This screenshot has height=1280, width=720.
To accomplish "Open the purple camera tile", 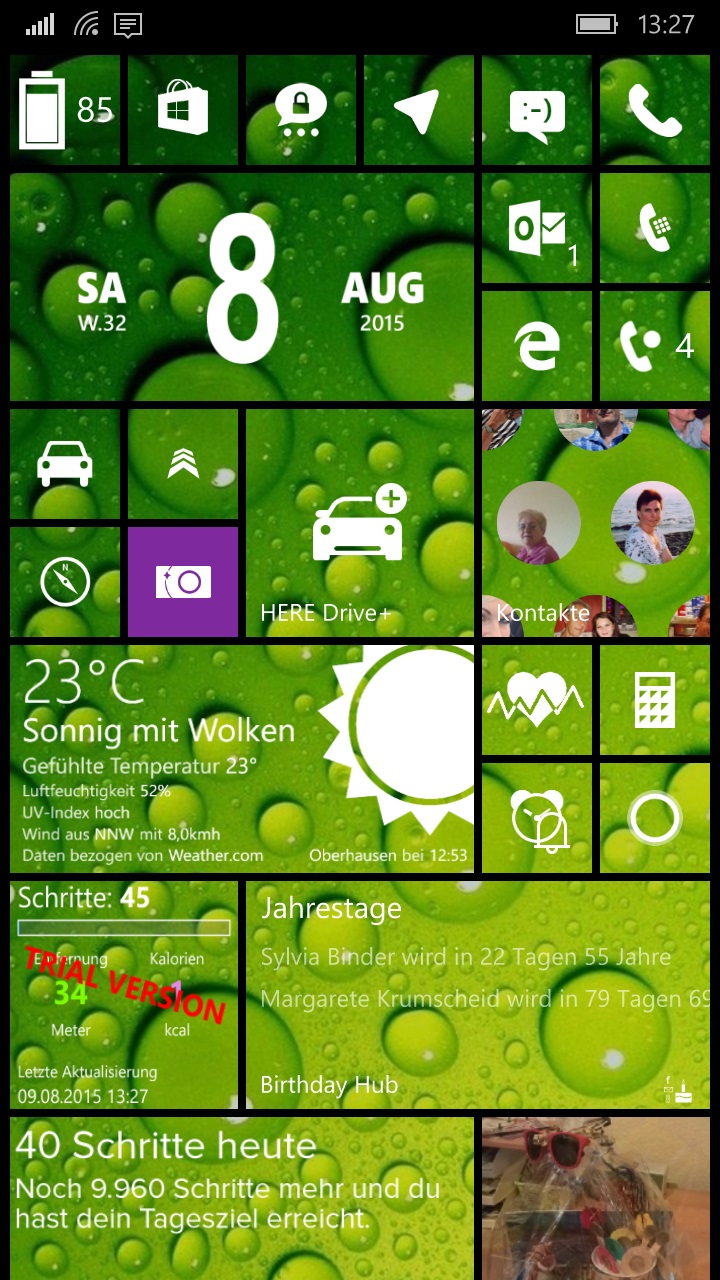I will pyautogui.click(x=183, y=582).
